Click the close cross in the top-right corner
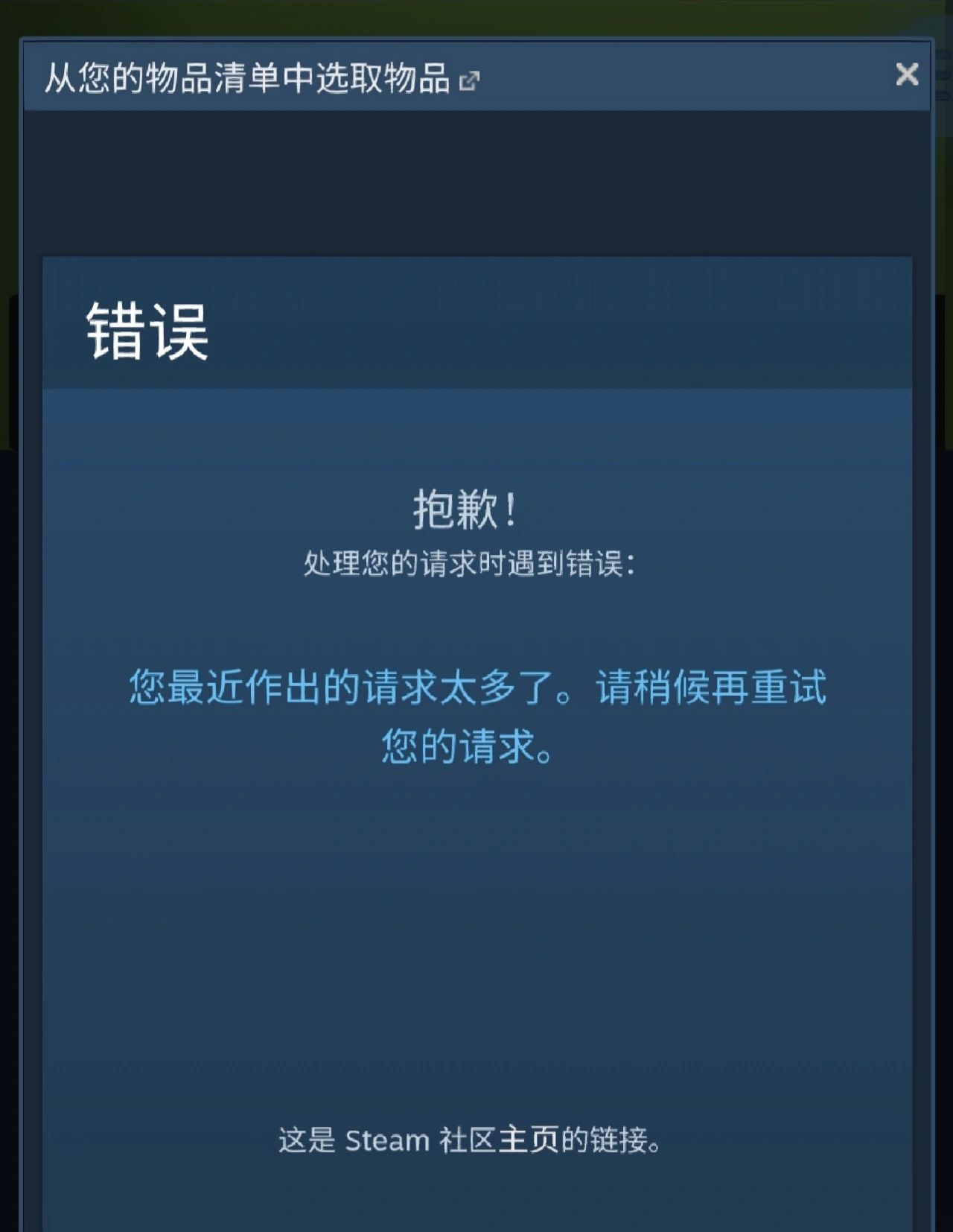Image resolution: width=953 pixels, height=1232 pixels. click(907, 74)
